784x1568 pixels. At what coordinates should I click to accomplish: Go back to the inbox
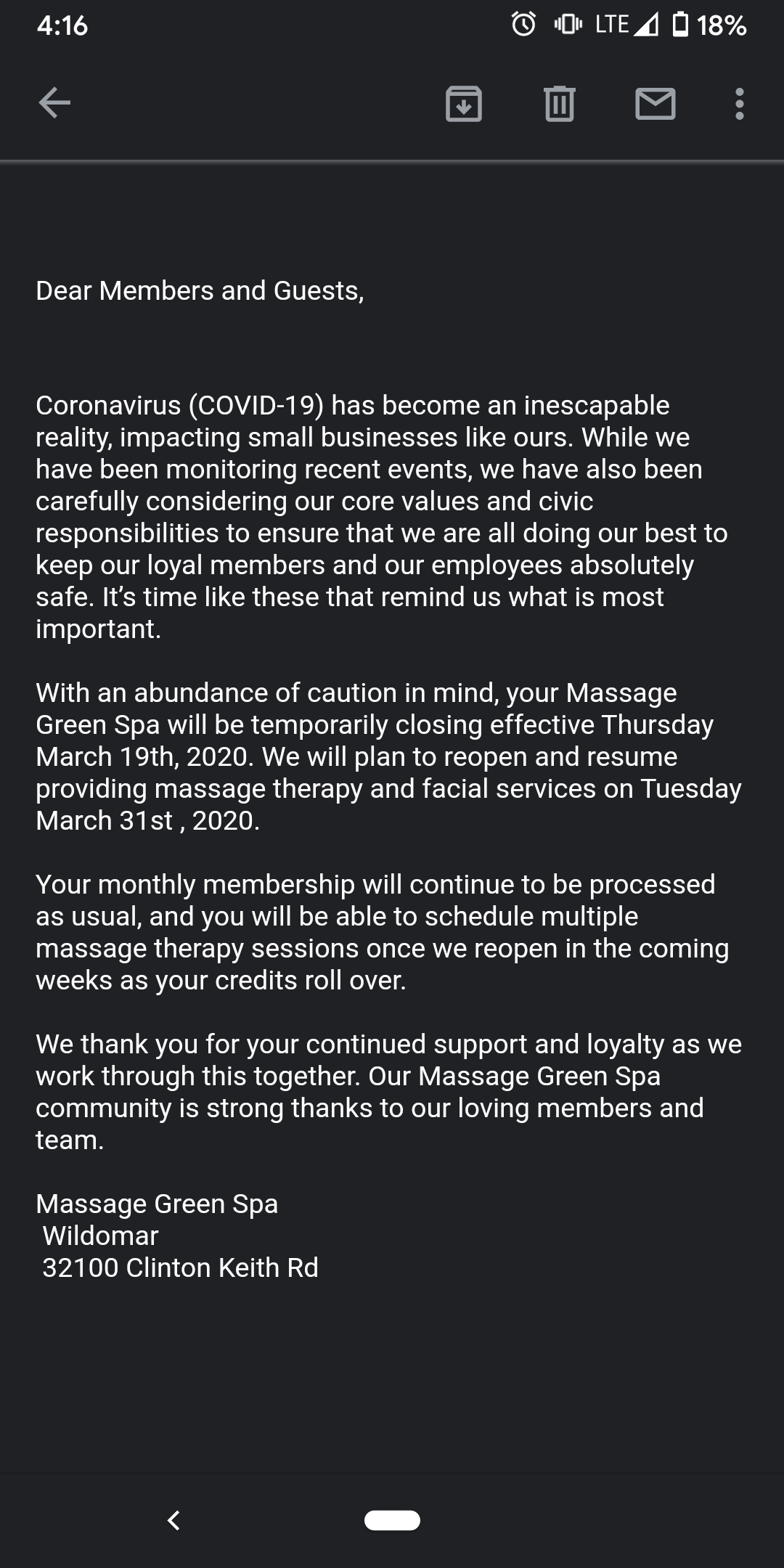tap(54, 103)
